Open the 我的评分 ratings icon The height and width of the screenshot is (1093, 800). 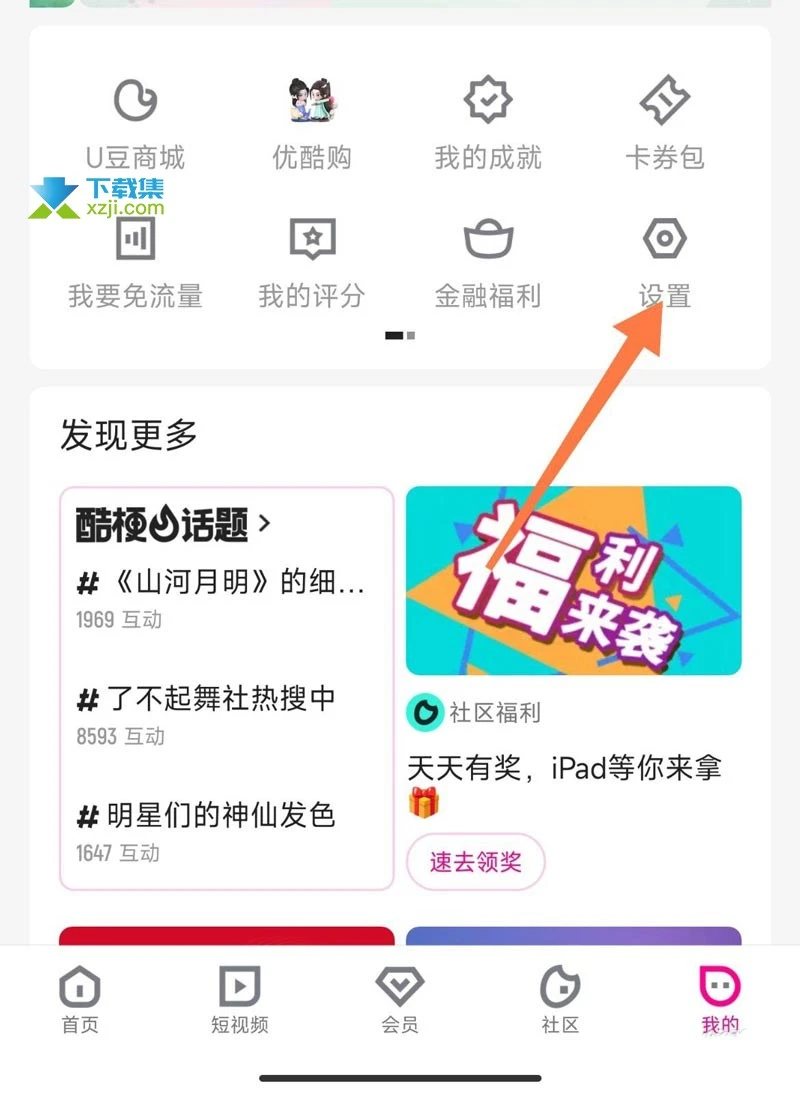pyautogui.click(x=313, y=238)
